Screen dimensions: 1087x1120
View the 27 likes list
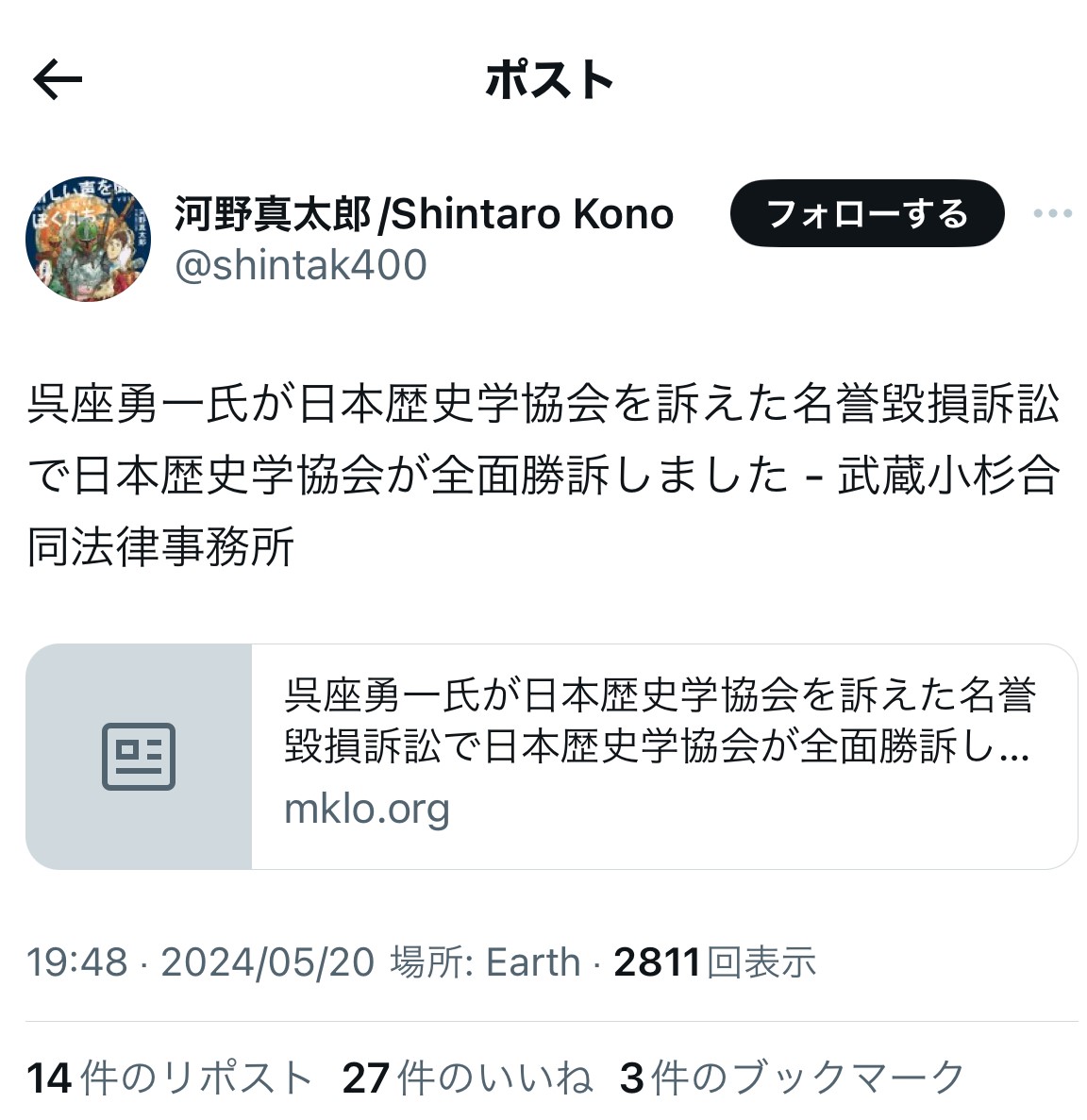click(x=467, y=1078)
